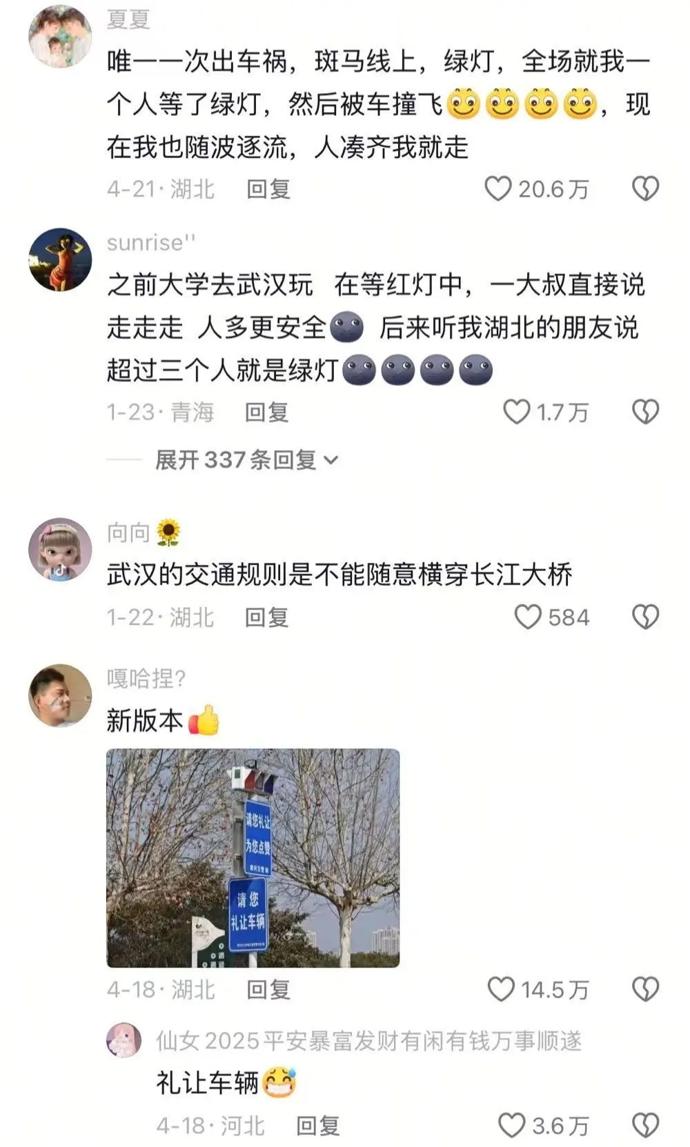
Task: Reply to 向向's comment
Action: click(268, 617)
